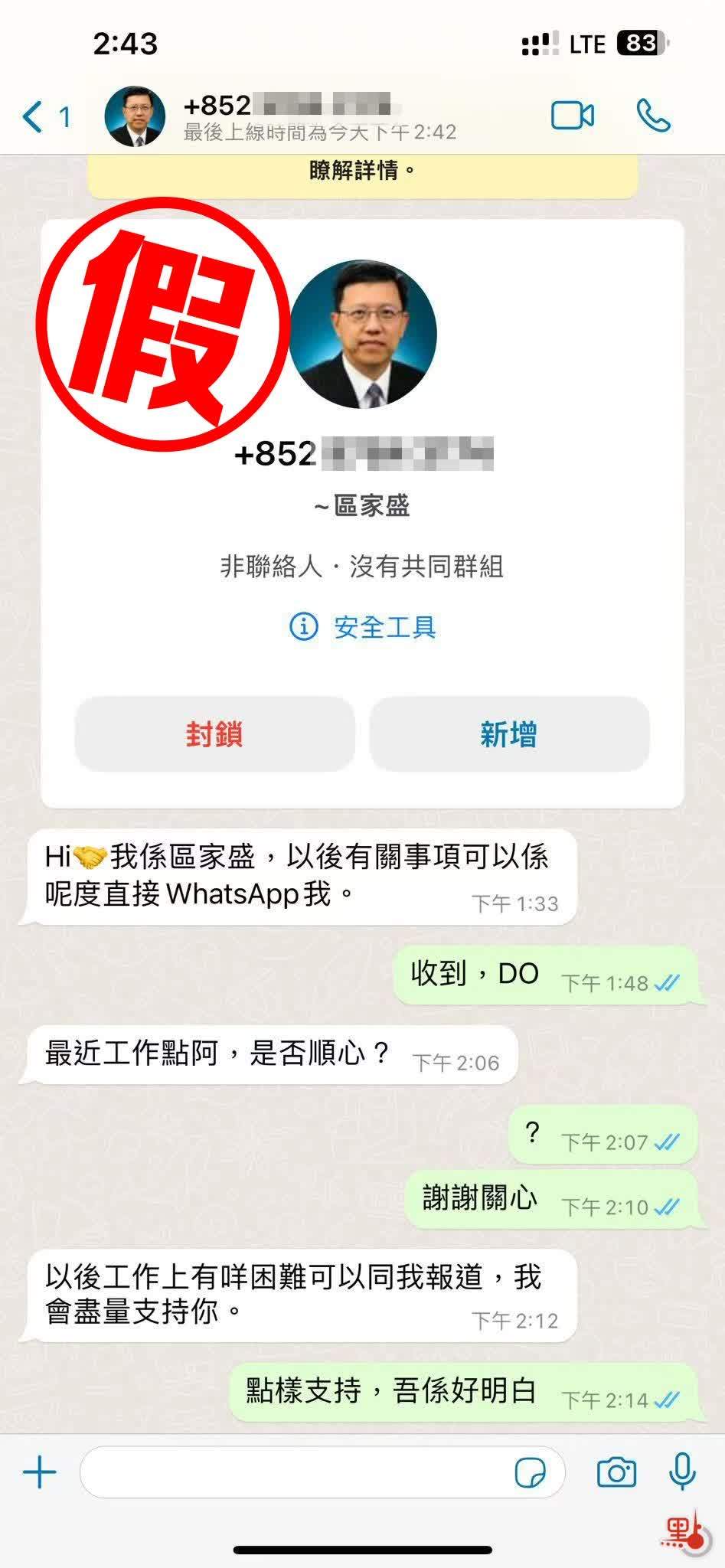Start a voice call with this number
Viewport: 725px width, 1568px height.
pos(653,116)
